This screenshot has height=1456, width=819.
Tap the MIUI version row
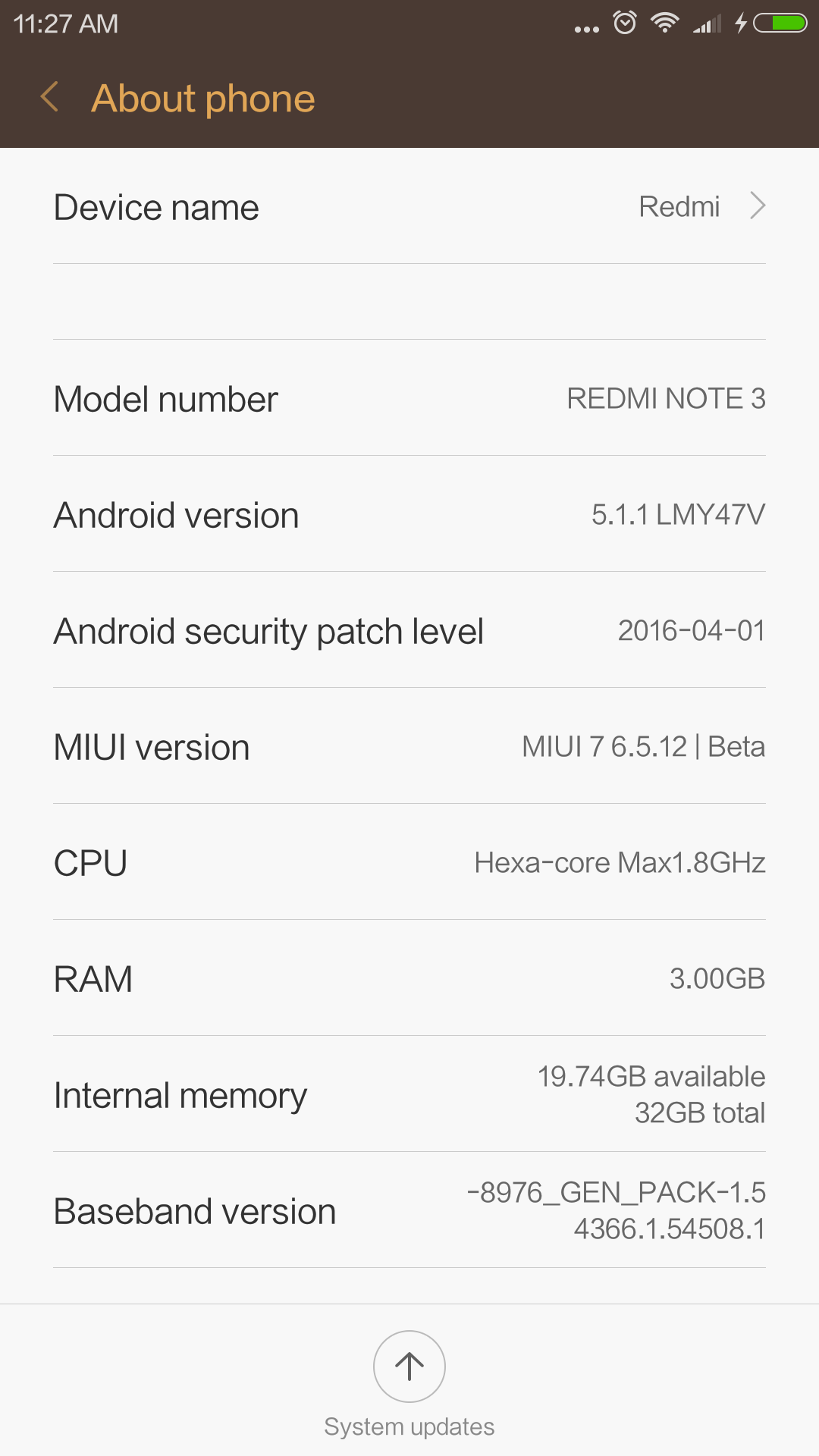point(409,747)
